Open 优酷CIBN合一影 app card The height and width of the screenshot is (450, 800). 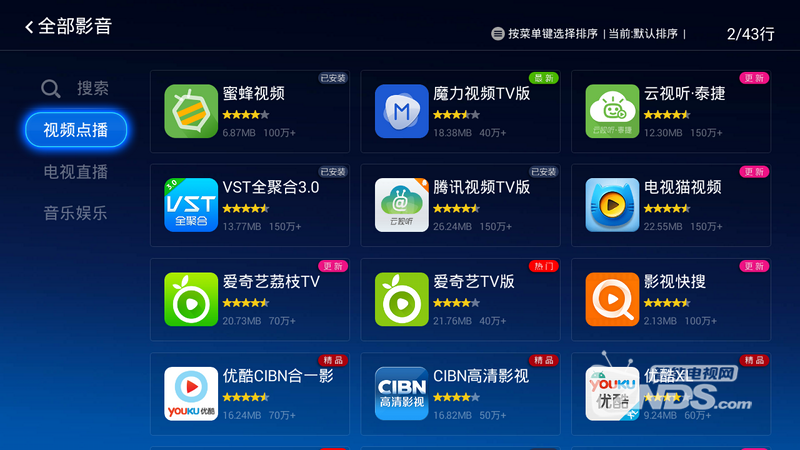pos(249,393)
